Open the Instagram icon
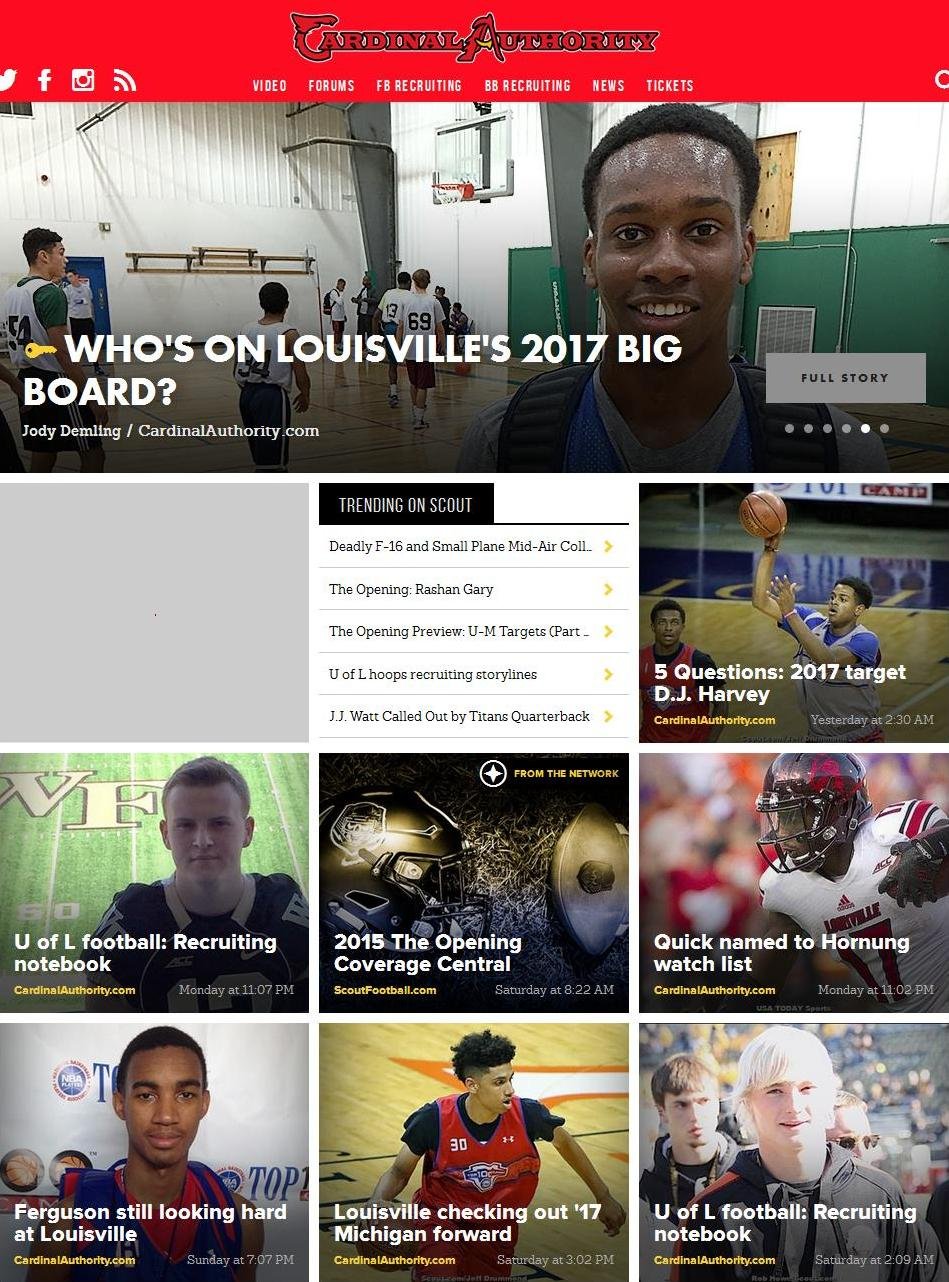Viewport: 949px width, 1282px height. tap(83, 81)
